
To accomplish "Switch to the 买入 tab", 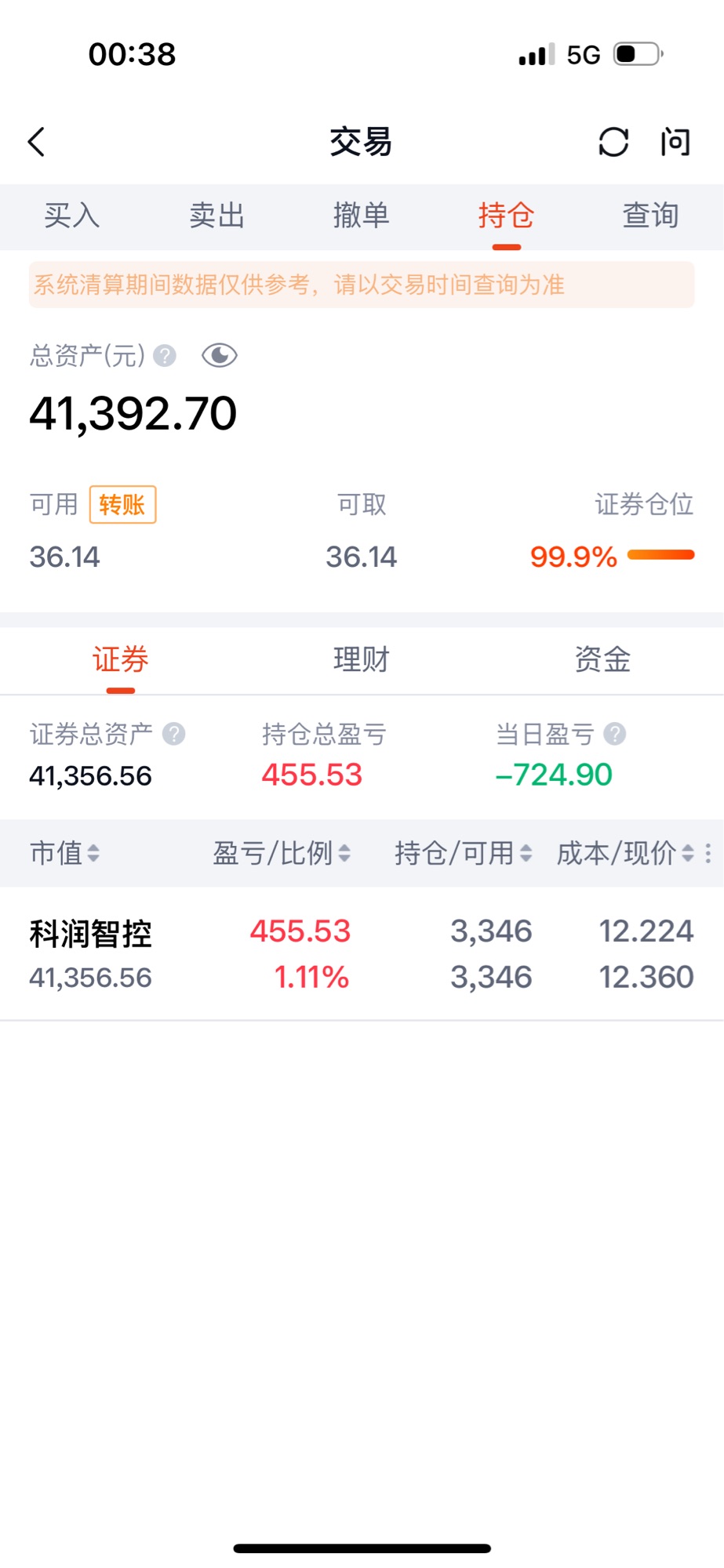I will coord(72,215).
